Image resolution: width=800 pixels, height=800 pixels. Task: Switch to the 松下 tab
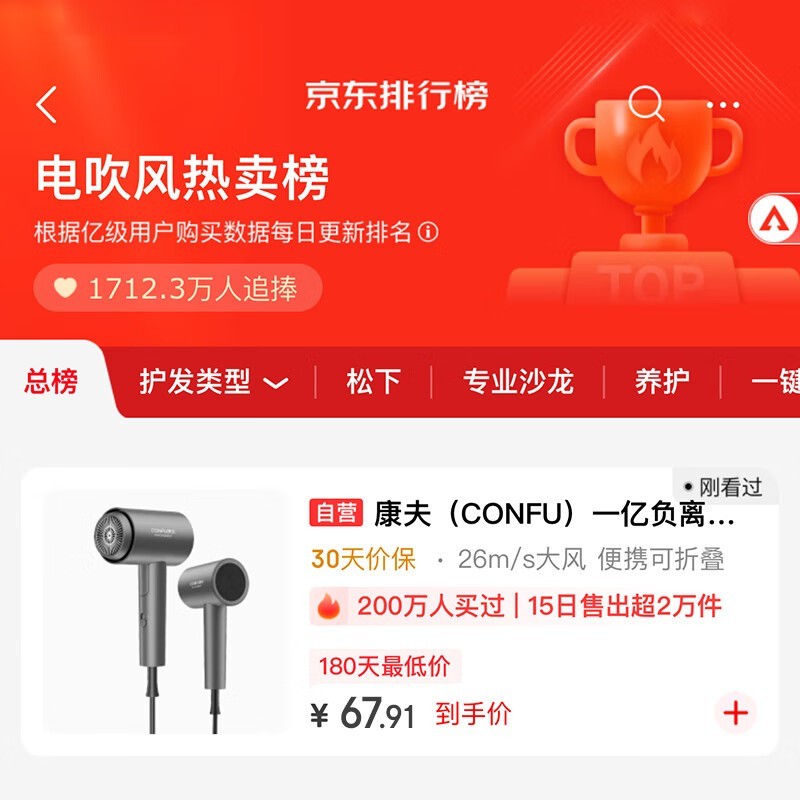pos(373,382)
